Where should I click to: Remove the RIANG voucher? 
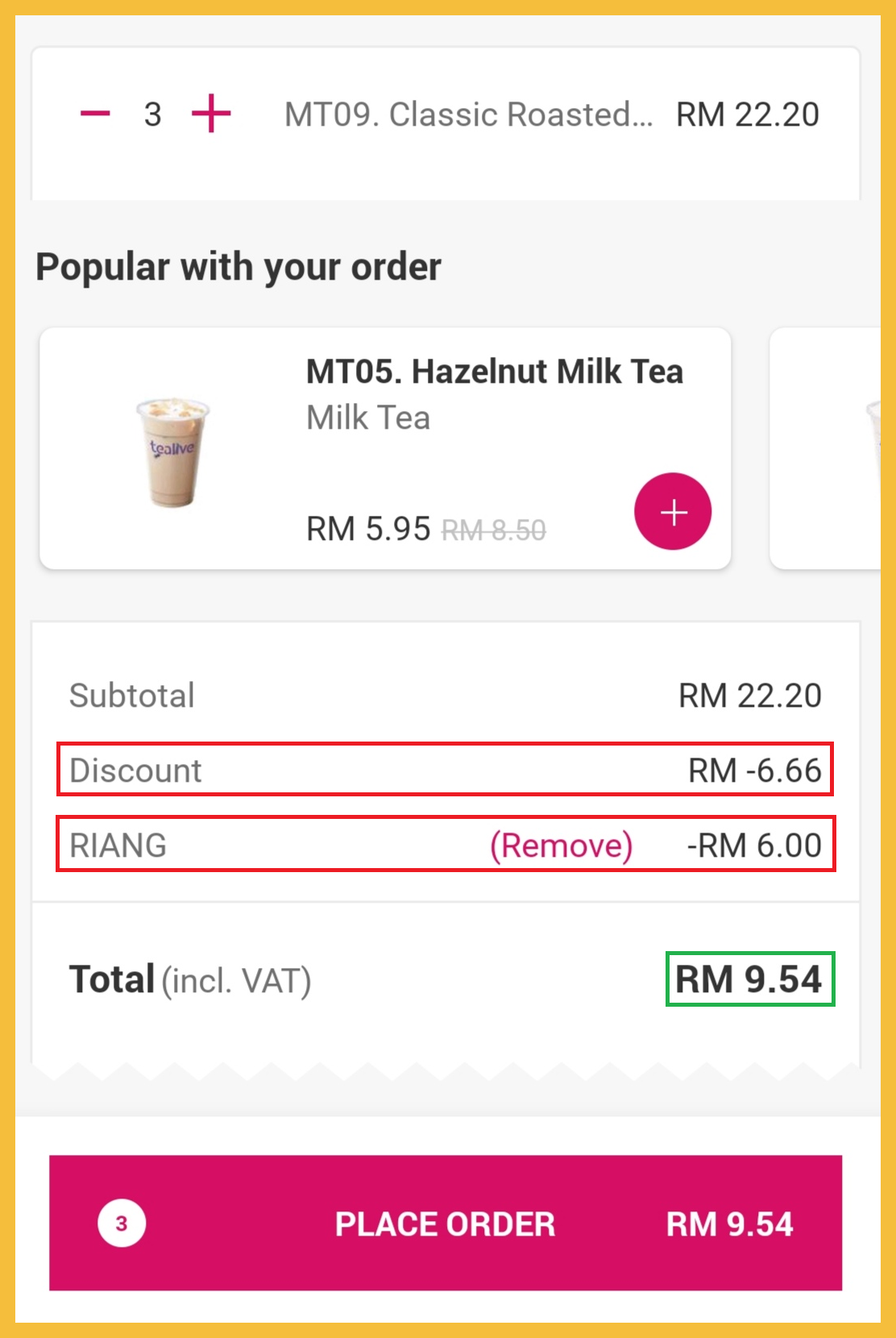click(x=561, y=846)
